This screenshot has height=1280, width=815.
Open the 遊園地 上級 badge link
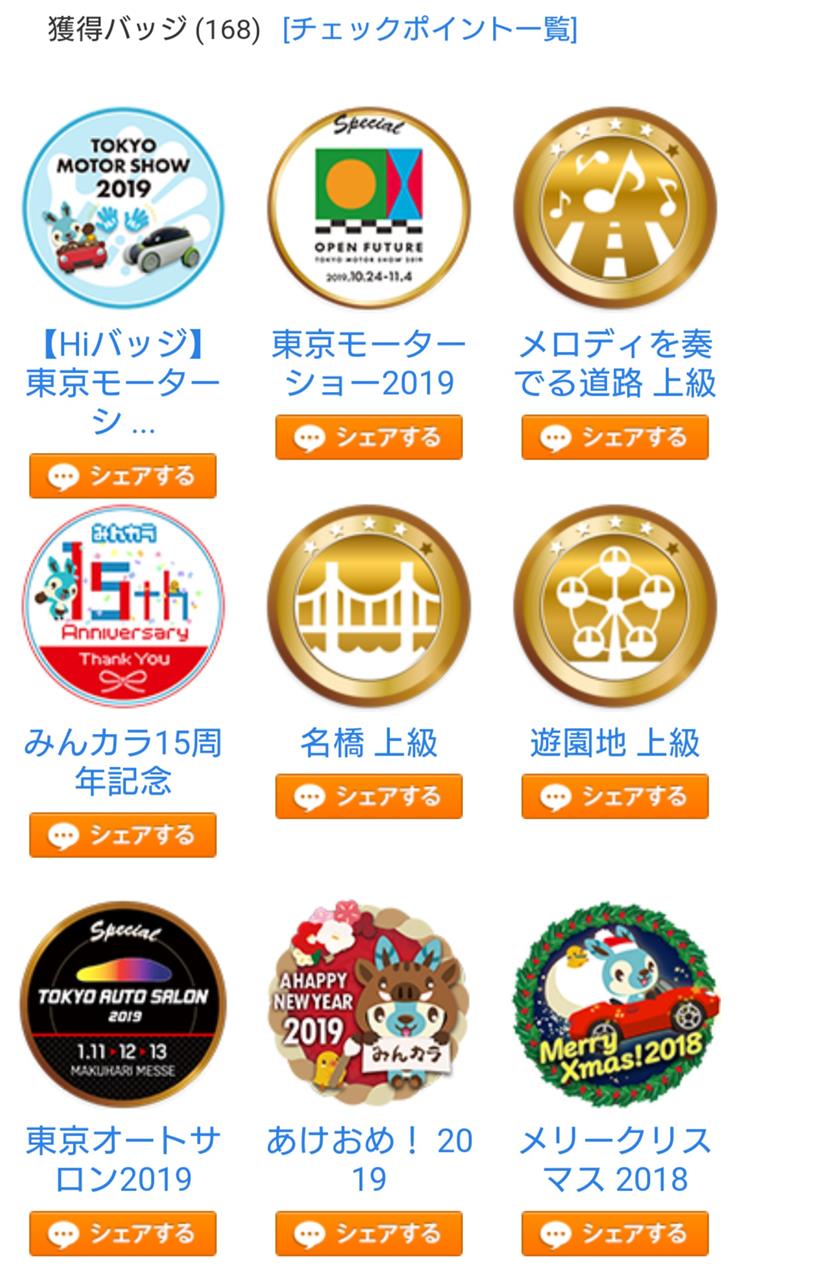615,743
